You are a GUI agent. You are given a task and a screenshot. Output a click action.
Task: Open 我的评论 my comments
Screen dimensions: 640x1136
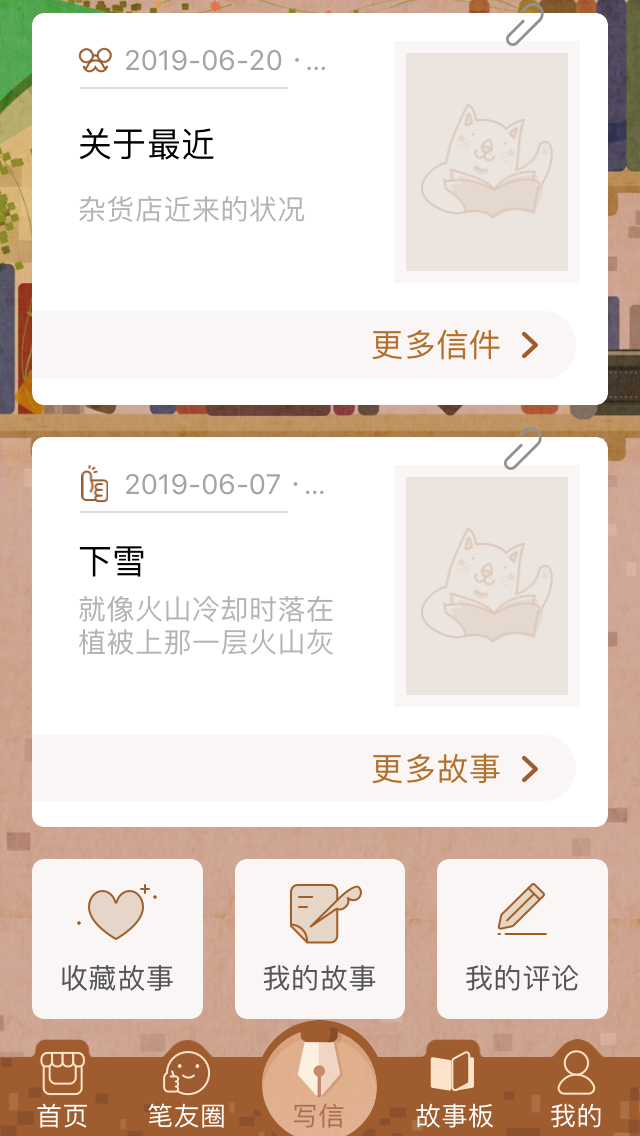point(522,938)
